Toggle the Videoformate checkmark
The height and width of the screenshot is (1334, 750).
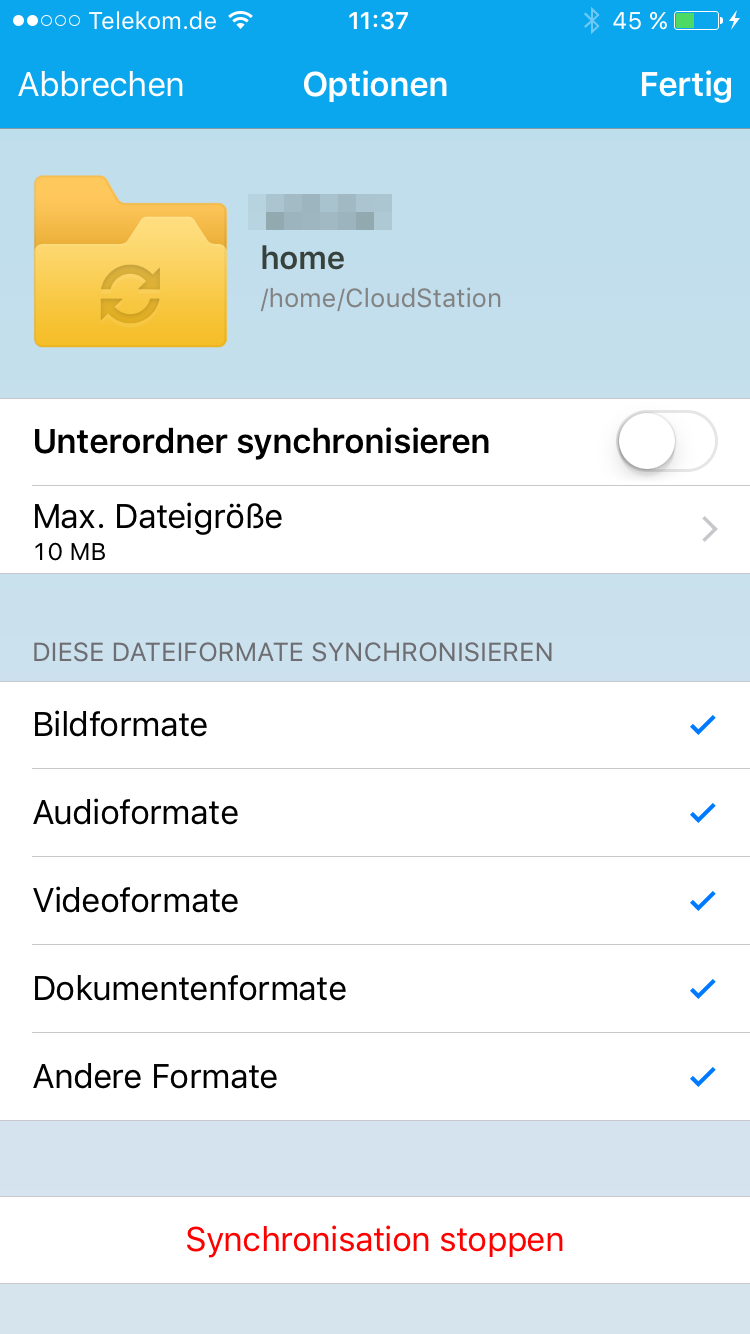[375, 901]
